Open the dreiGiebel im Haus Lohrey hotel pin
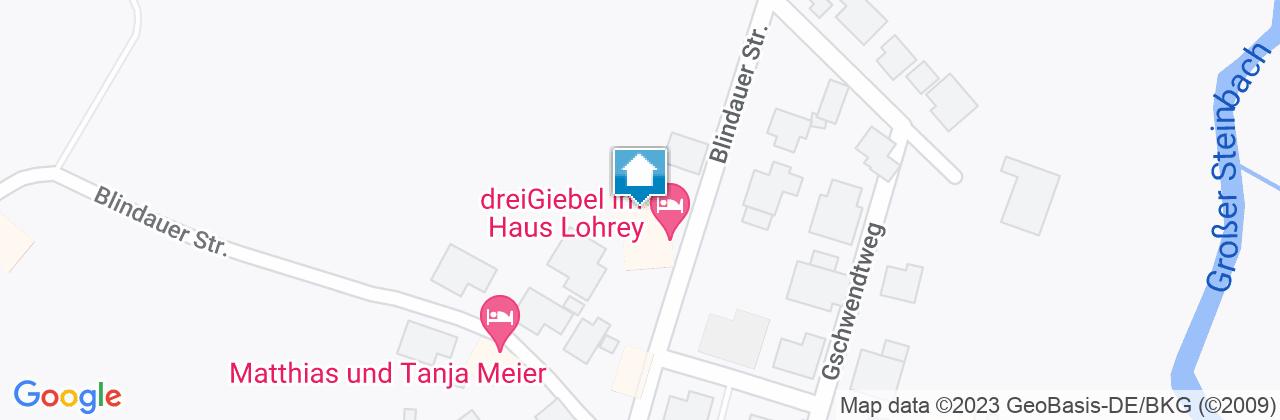Image resolution: width=1280 pixels, height=420 pixels. point(670,209)
